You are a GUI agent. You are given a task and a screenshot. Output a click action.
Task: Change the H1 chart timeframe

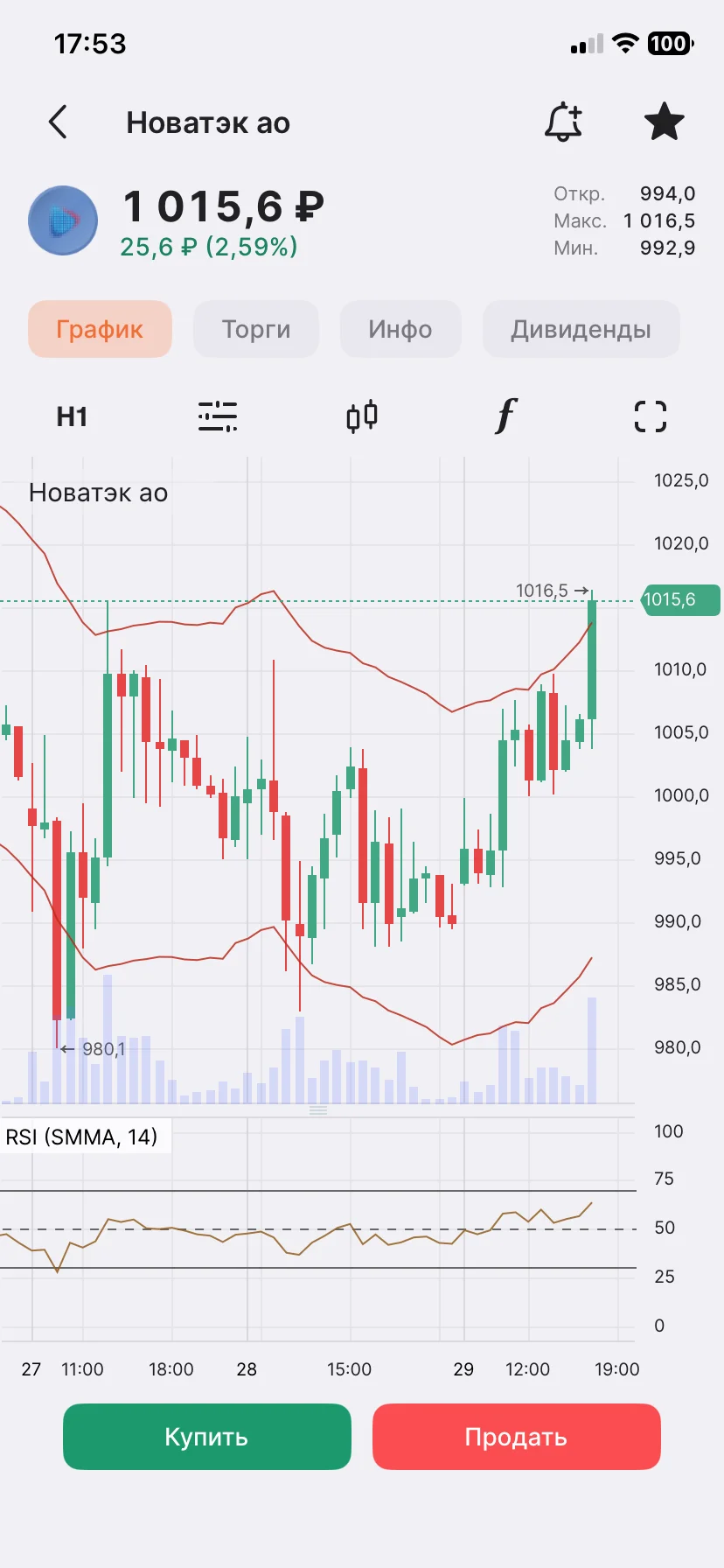tap(72, 416)
